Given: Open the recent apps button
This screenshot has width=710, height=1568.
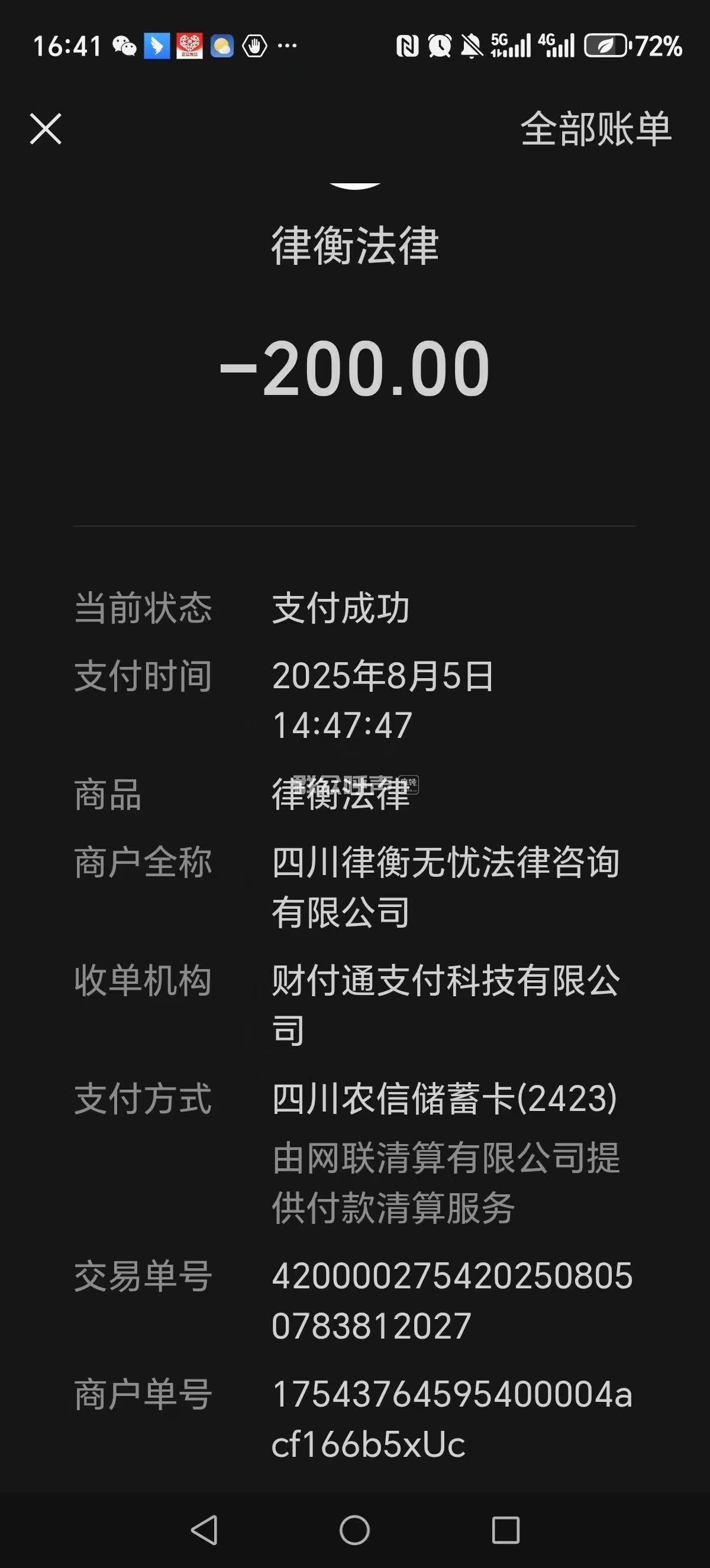Looking at the screenshot, I should pyautogui.click(x=505, y=1530).
